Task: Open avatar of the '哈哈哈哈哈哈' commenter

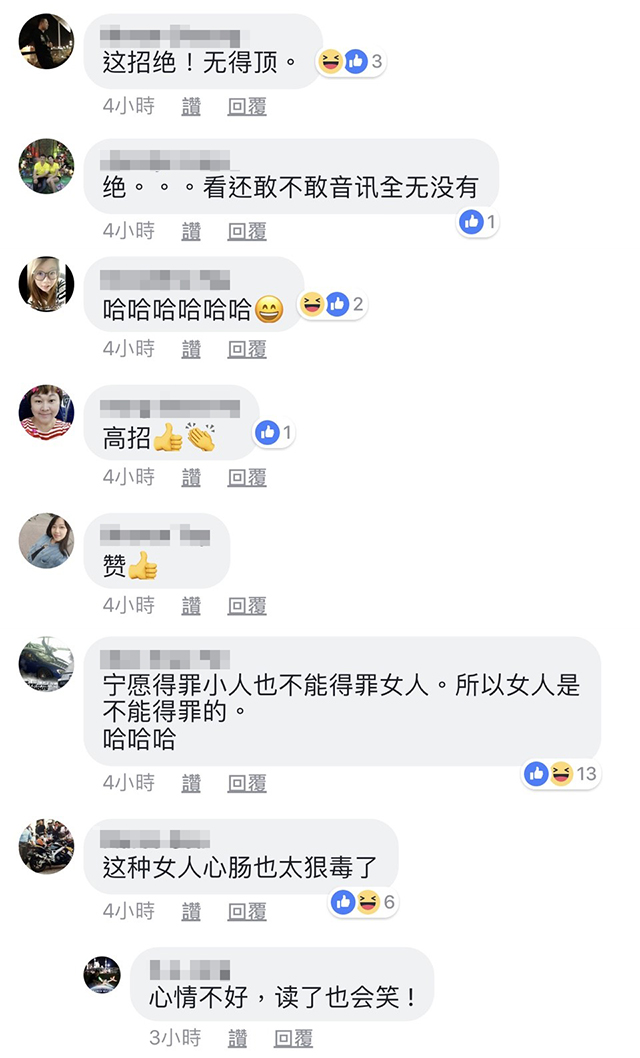Action: (47, 284)
